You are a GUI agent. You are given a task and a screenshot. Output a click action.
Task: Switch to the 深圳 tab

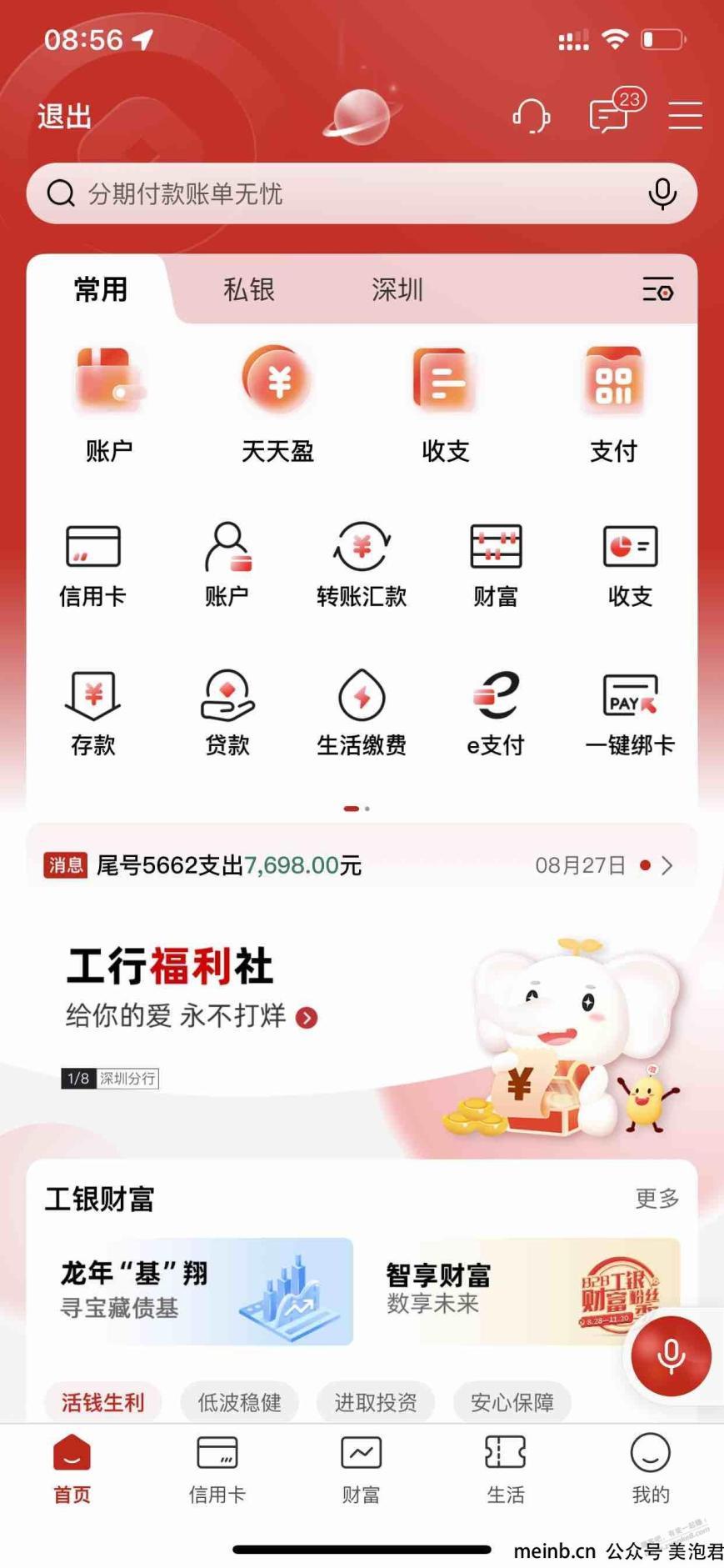tap(397, 290)
